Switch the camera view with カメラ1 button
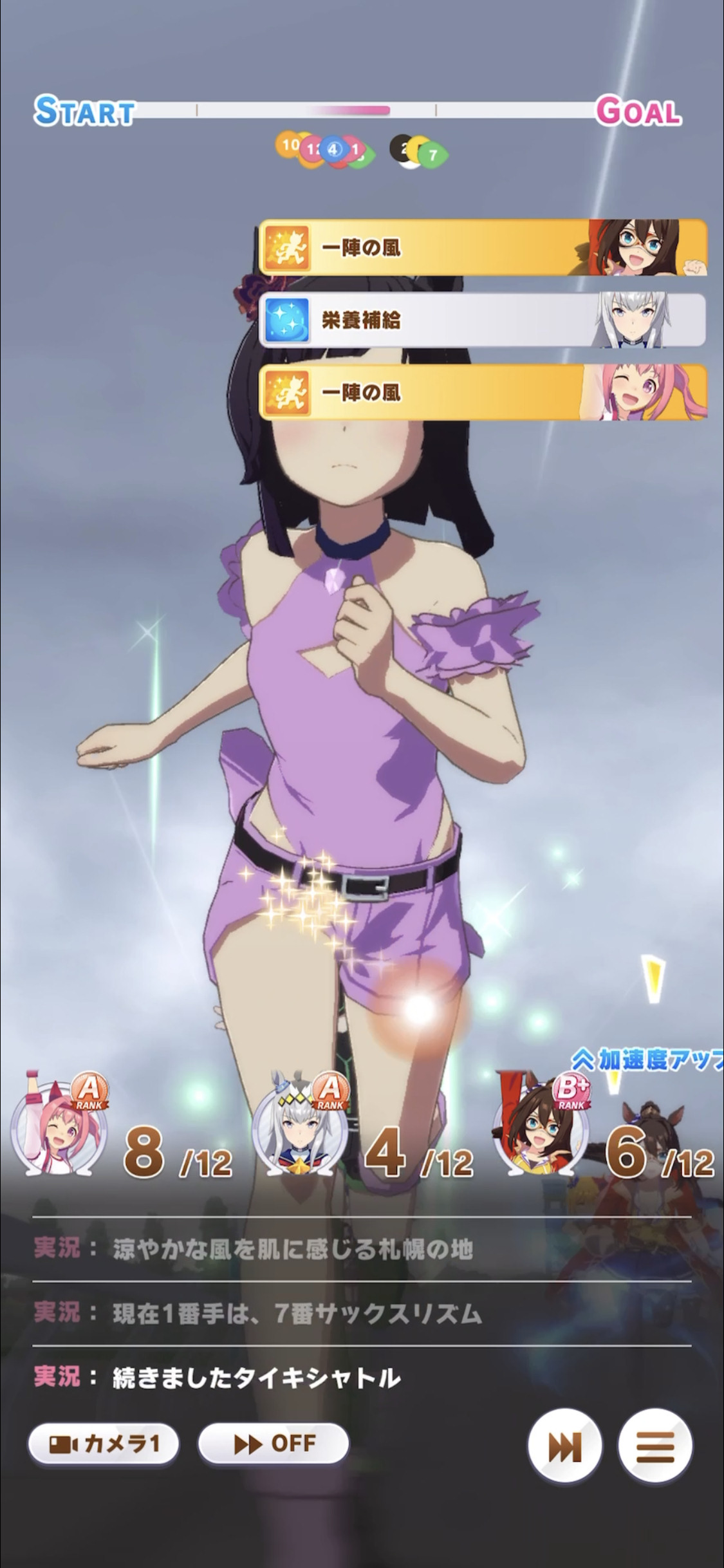The width and height of the screenshot is (724, 1568). [x=104, y=1444]
